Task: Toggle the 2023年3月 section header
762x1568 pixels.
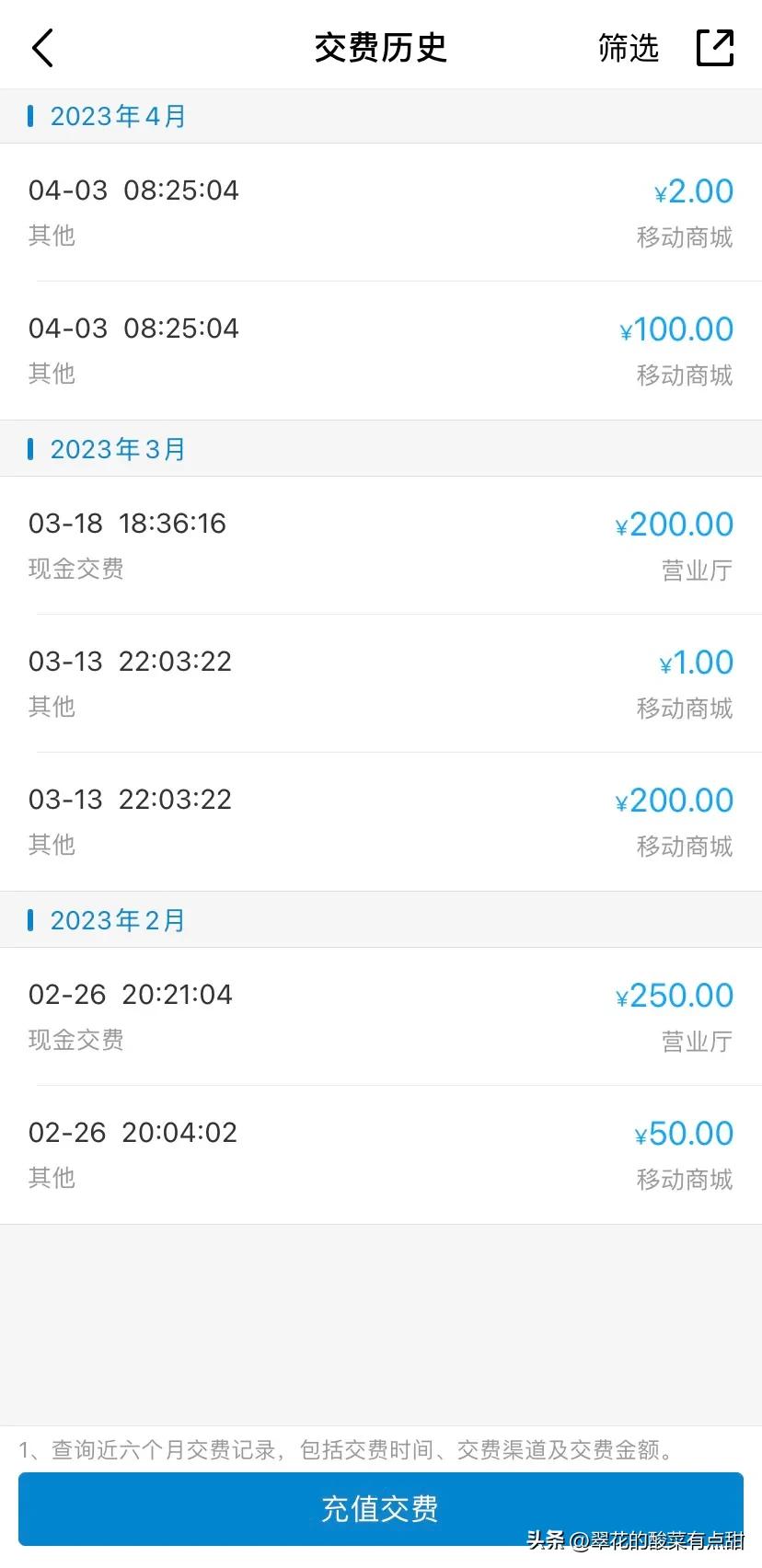Action: [x=116, y=448]
